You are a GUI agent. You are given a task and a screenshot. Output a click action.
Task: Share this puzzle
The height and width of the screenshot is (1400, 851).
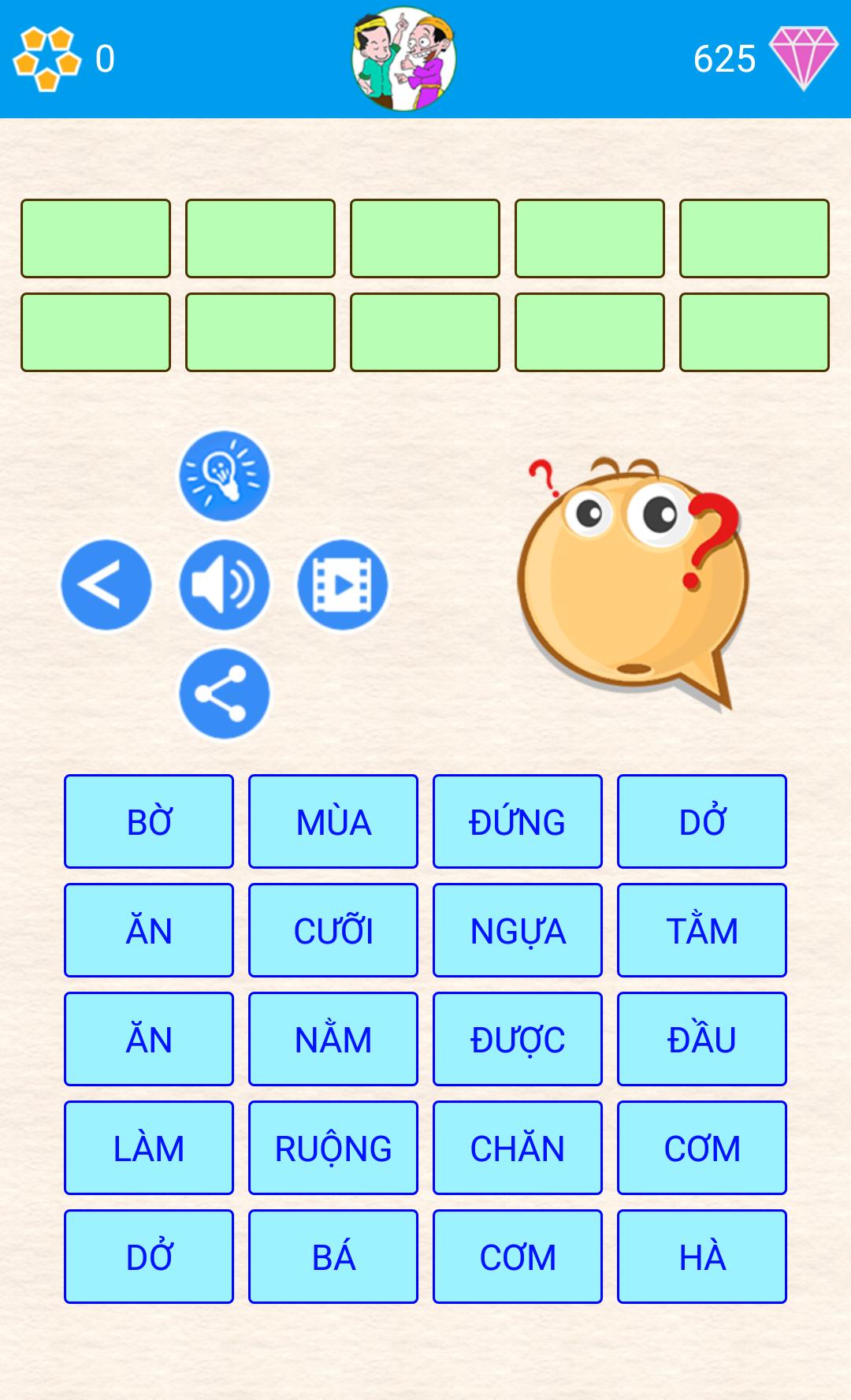225,694
